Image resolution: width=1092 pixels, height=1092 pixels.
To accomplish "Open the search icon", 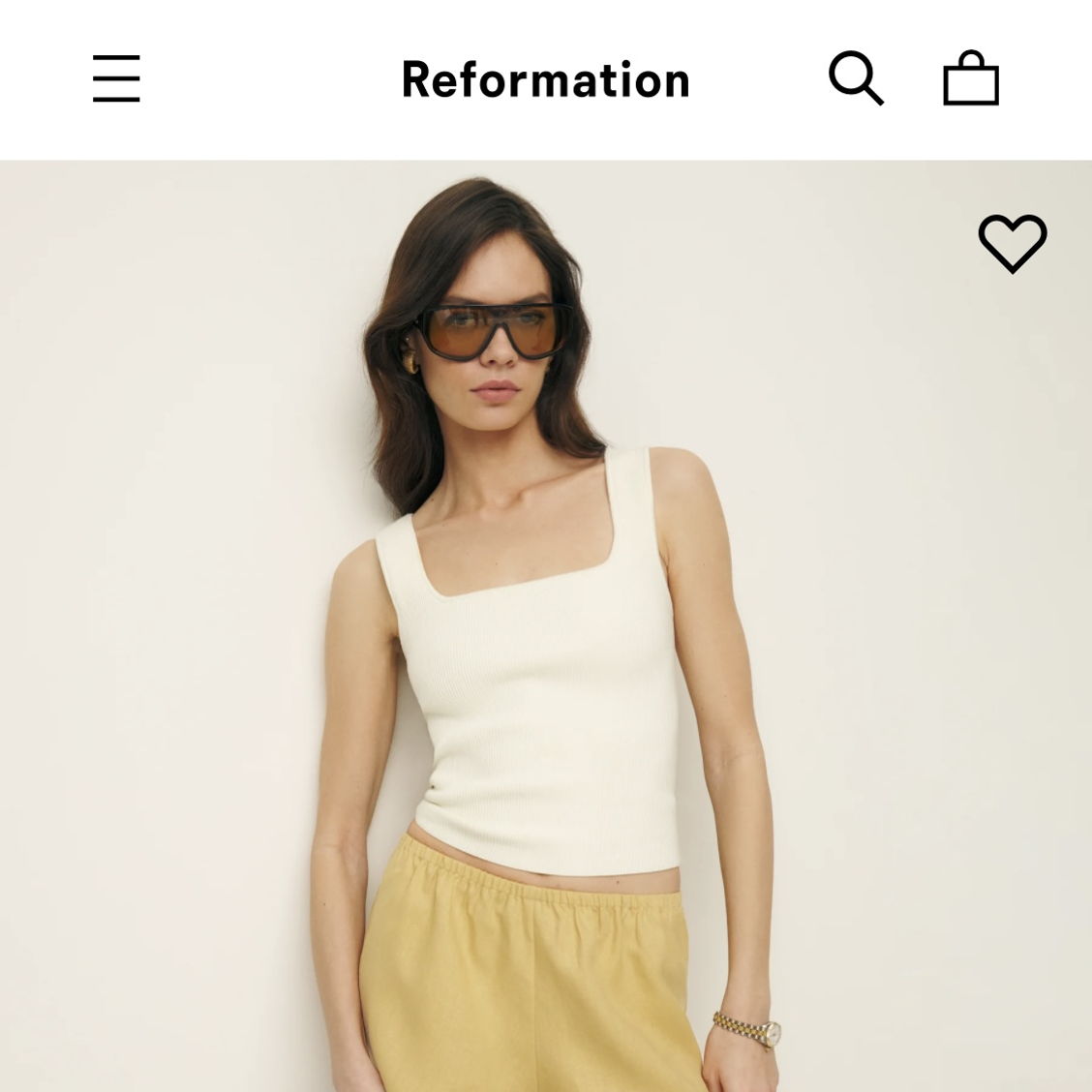I will point(856,78).
